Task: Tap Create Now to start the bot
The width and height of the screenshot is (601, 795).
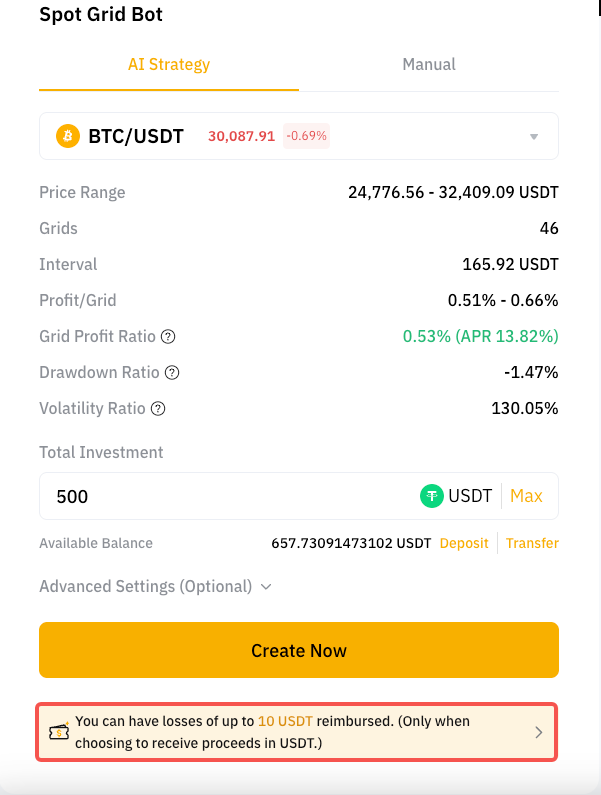Action: pos(298,651)
